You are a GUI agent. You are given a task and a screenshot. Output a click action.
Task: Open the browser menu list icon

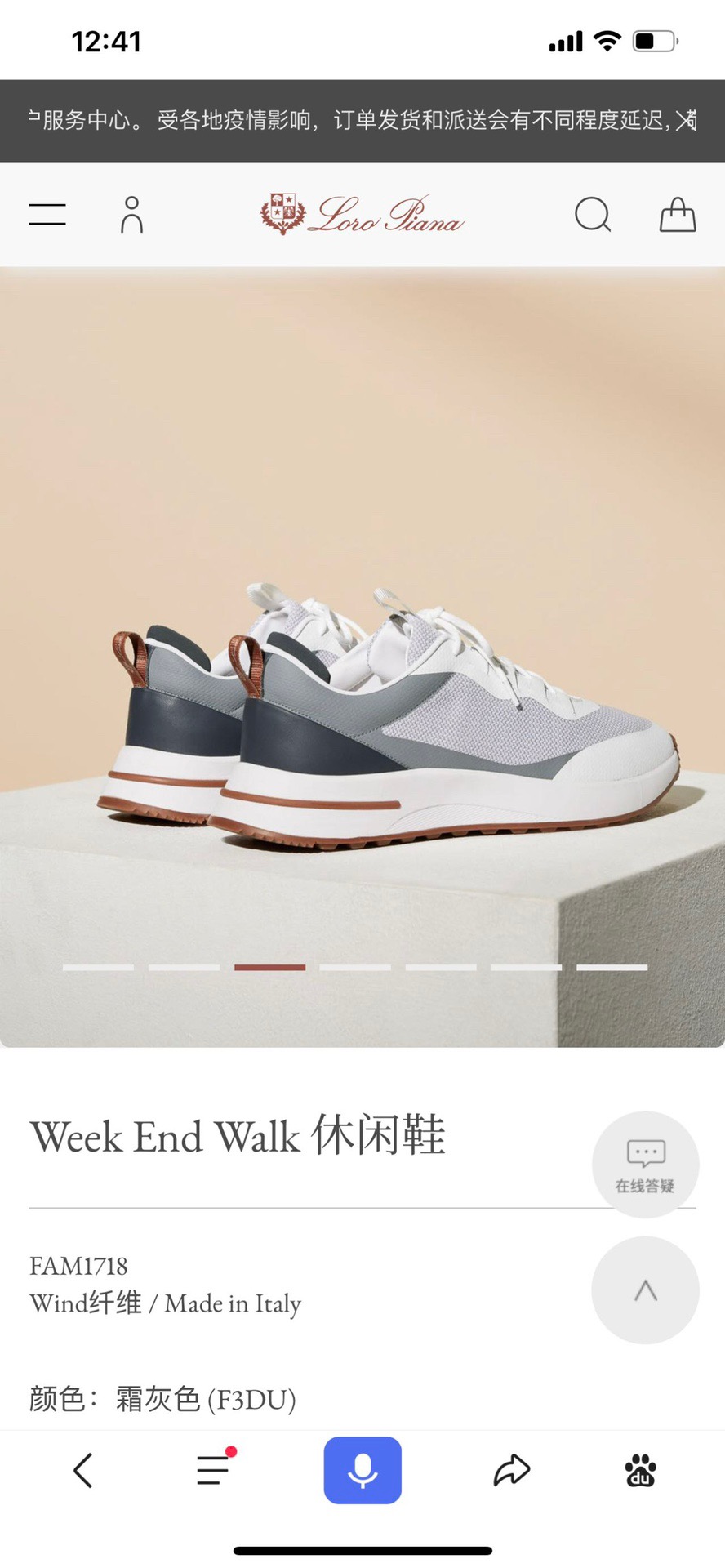(214, 1470)
